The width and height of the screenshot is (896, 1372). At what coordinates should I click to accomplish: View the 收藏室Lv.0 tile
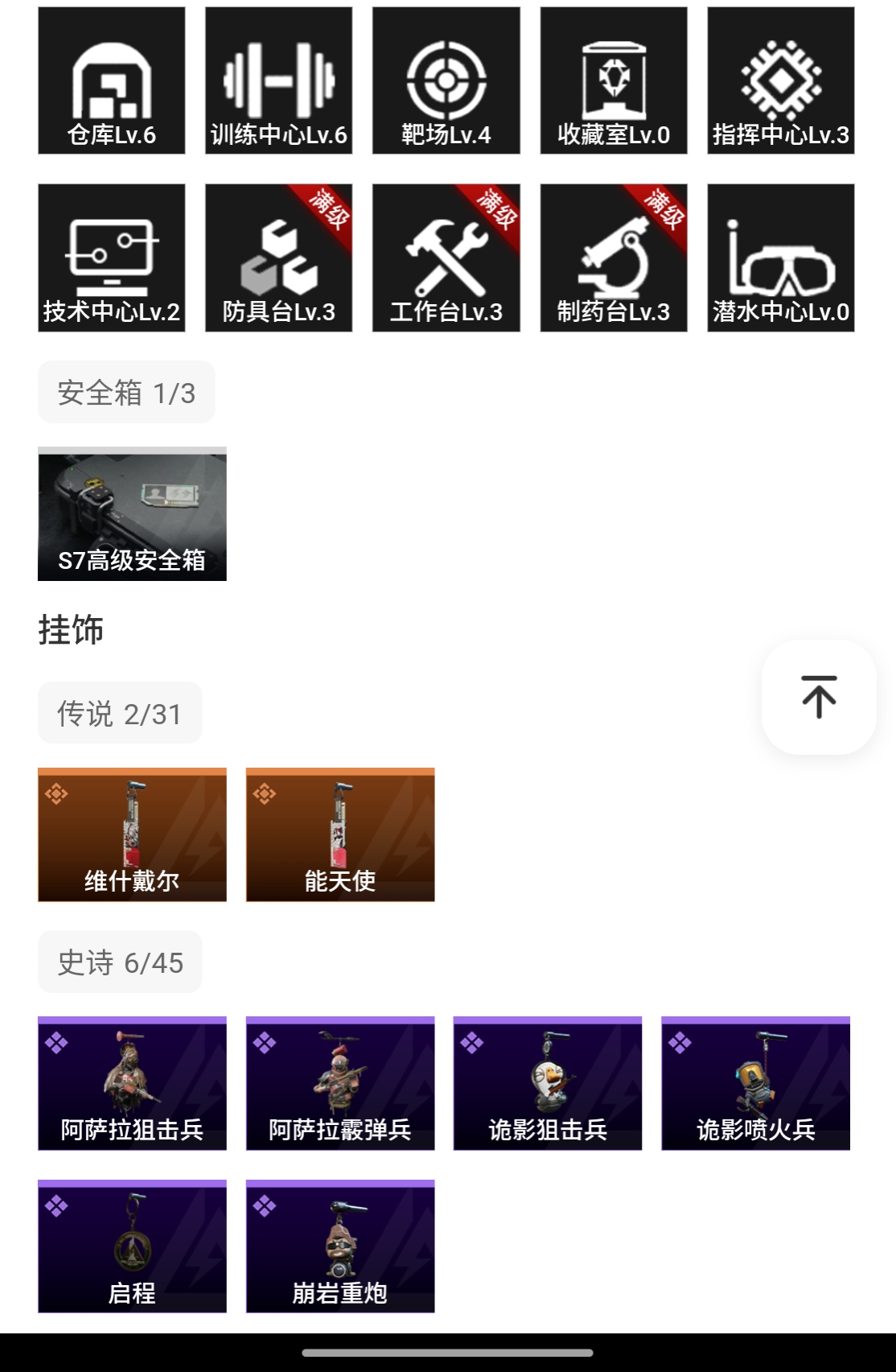tap(614, 80)
